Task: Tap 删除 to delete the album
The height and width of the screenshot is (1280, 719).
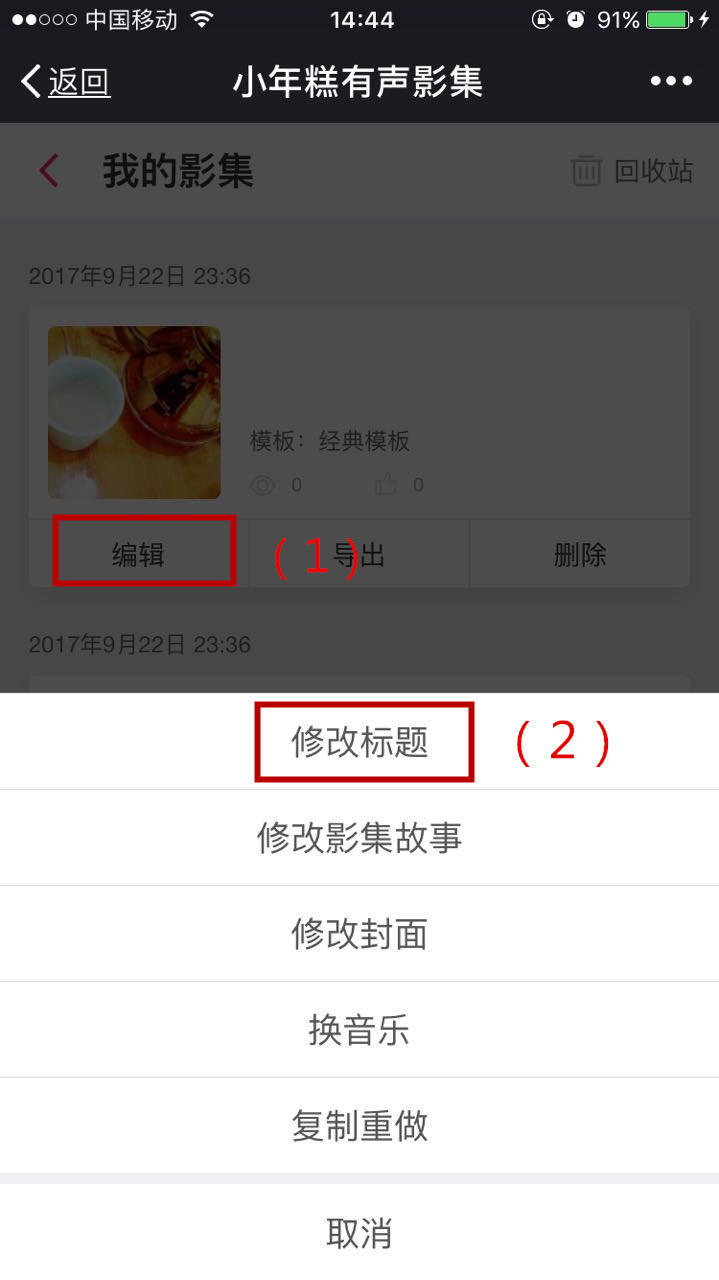Action: [580, 554]
